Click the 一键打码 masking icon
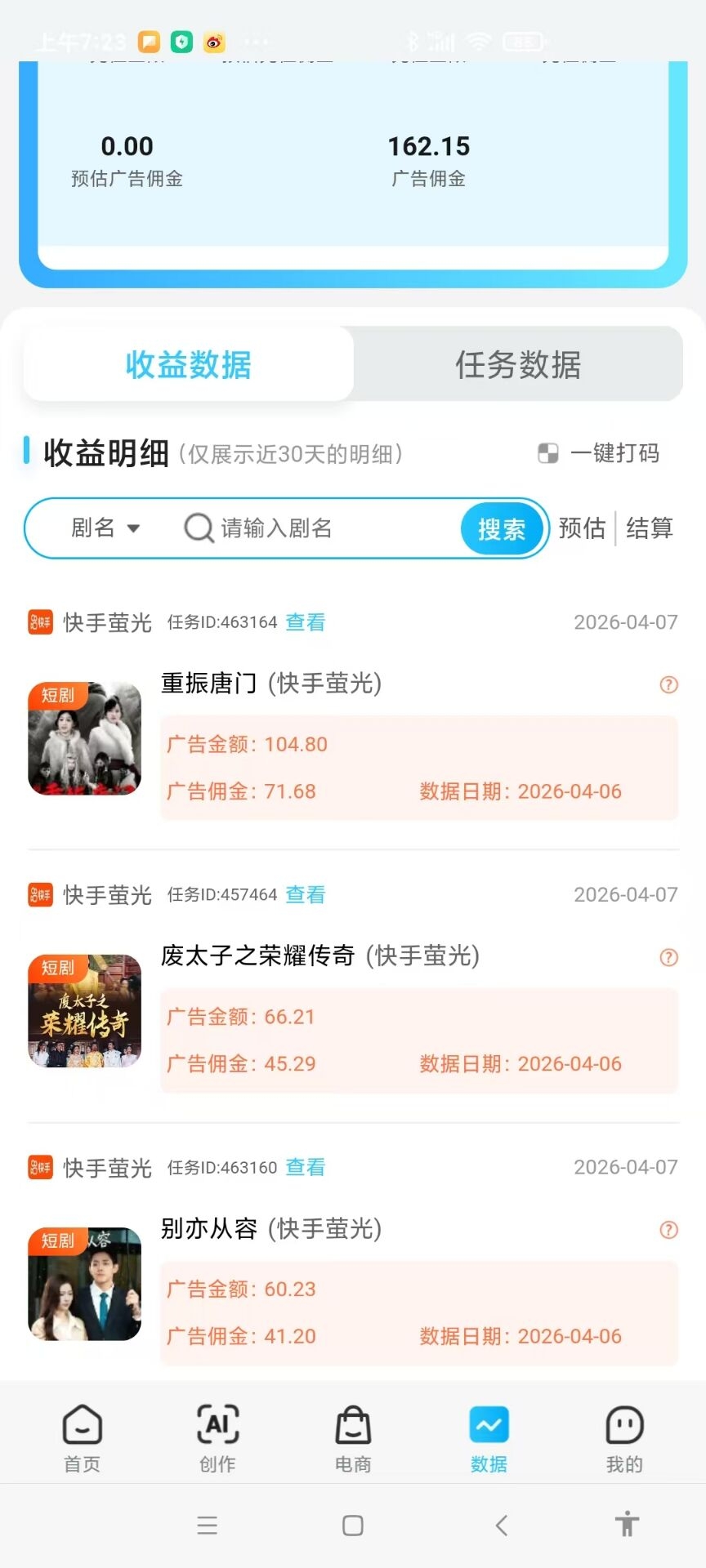 (547, 451)
